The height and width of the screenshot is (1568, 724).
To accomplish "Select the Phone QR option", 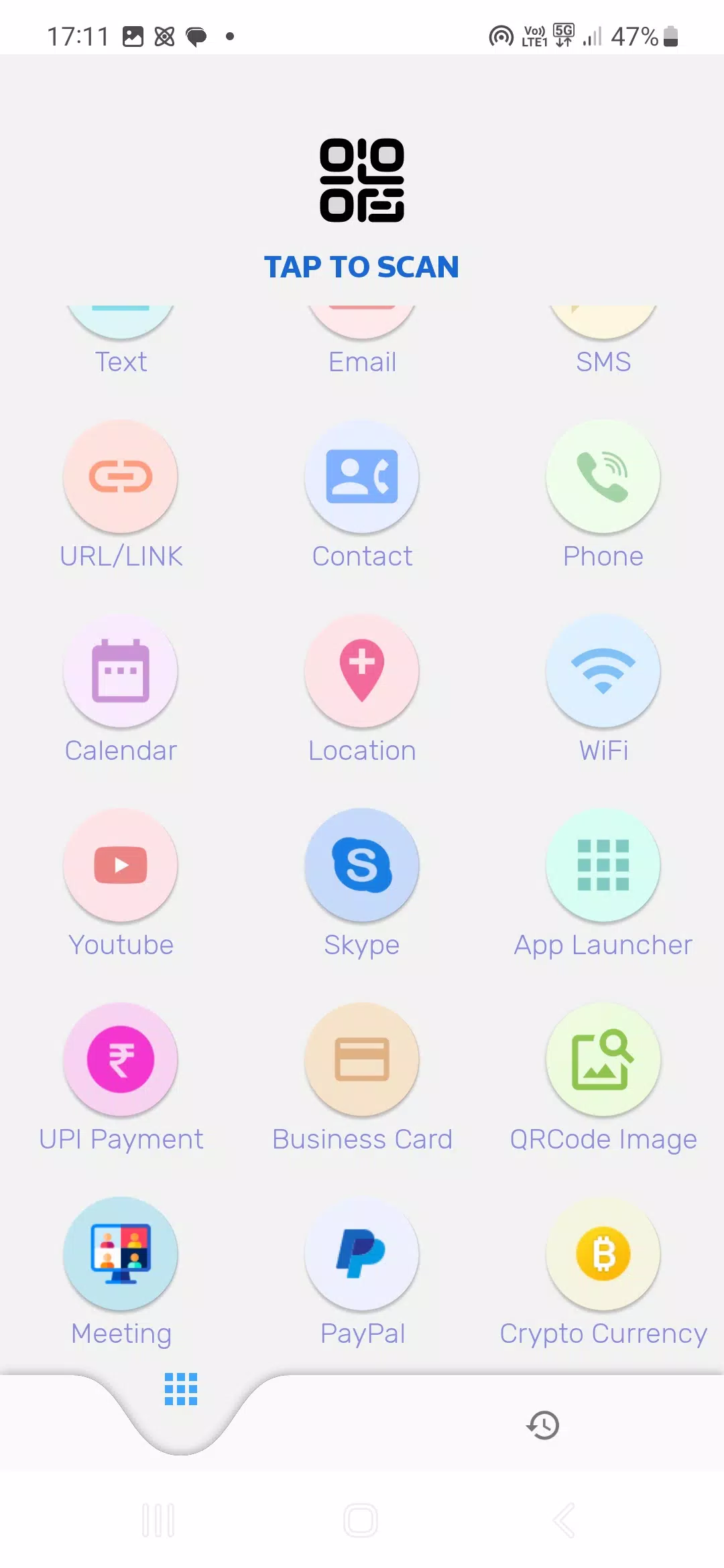I will point(603,477).
